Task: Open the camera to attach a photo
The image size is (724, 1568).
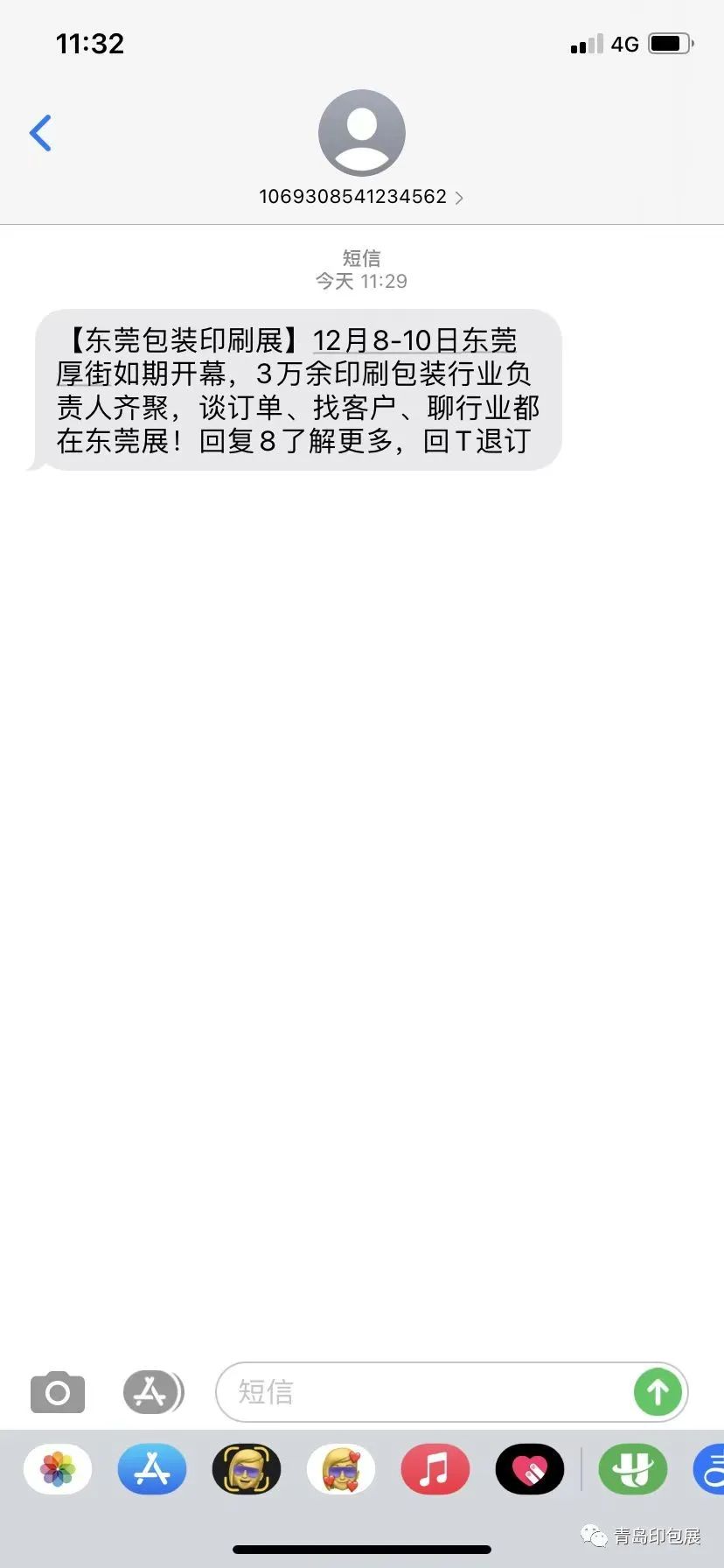Action: [58, 1392]
